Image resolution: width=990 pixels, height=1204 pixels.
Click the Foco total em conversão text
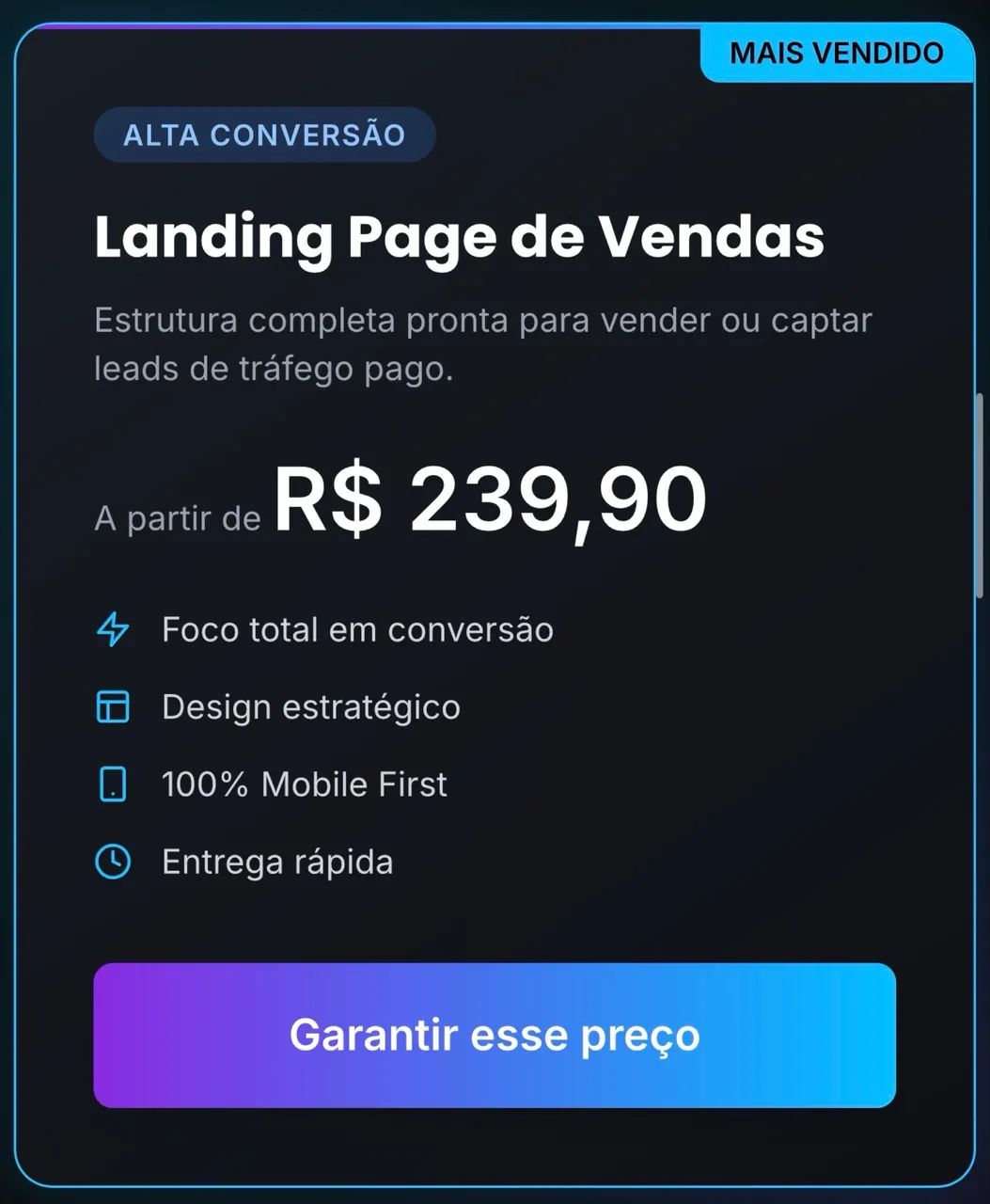tap(357, 628)
